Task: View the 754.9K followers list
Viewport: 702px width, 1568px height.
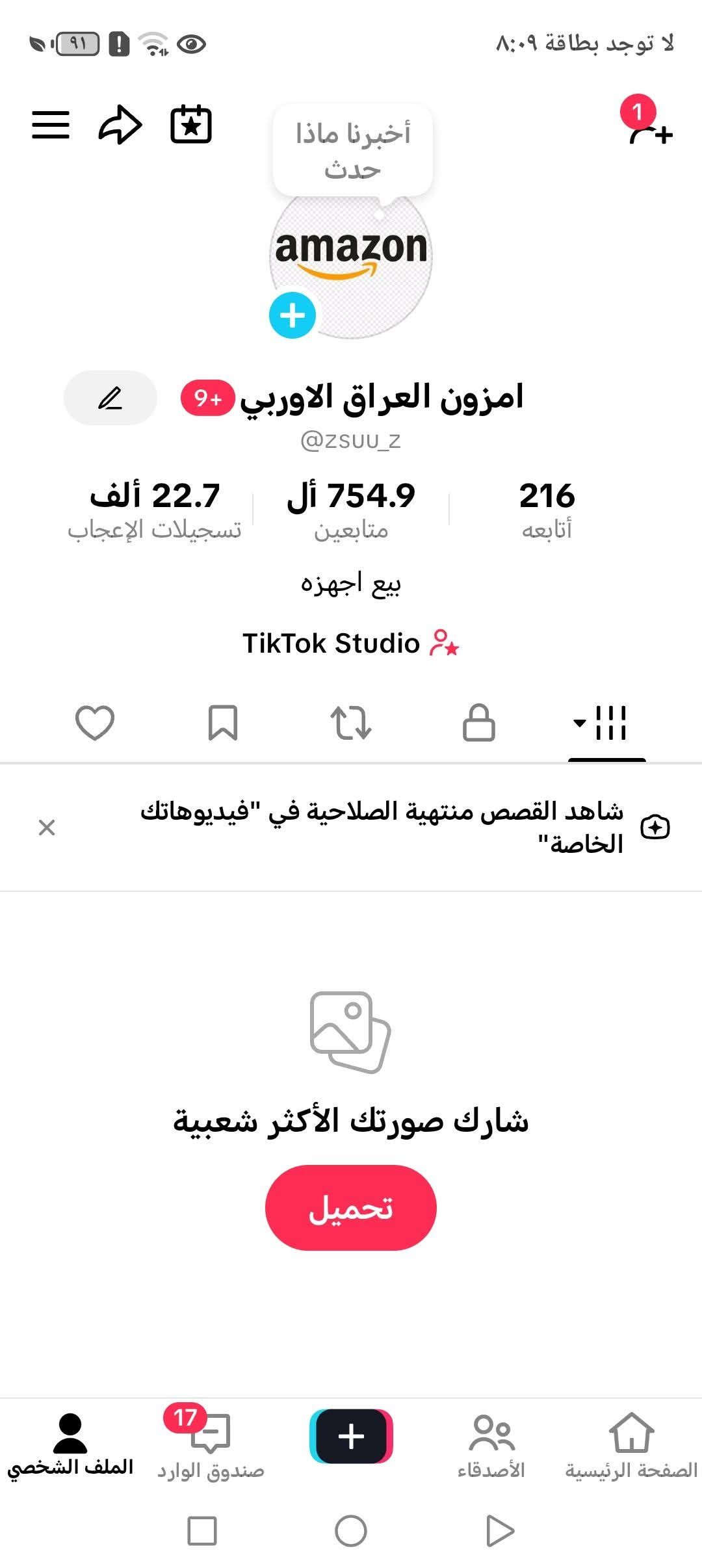Action: pos(351,510)
